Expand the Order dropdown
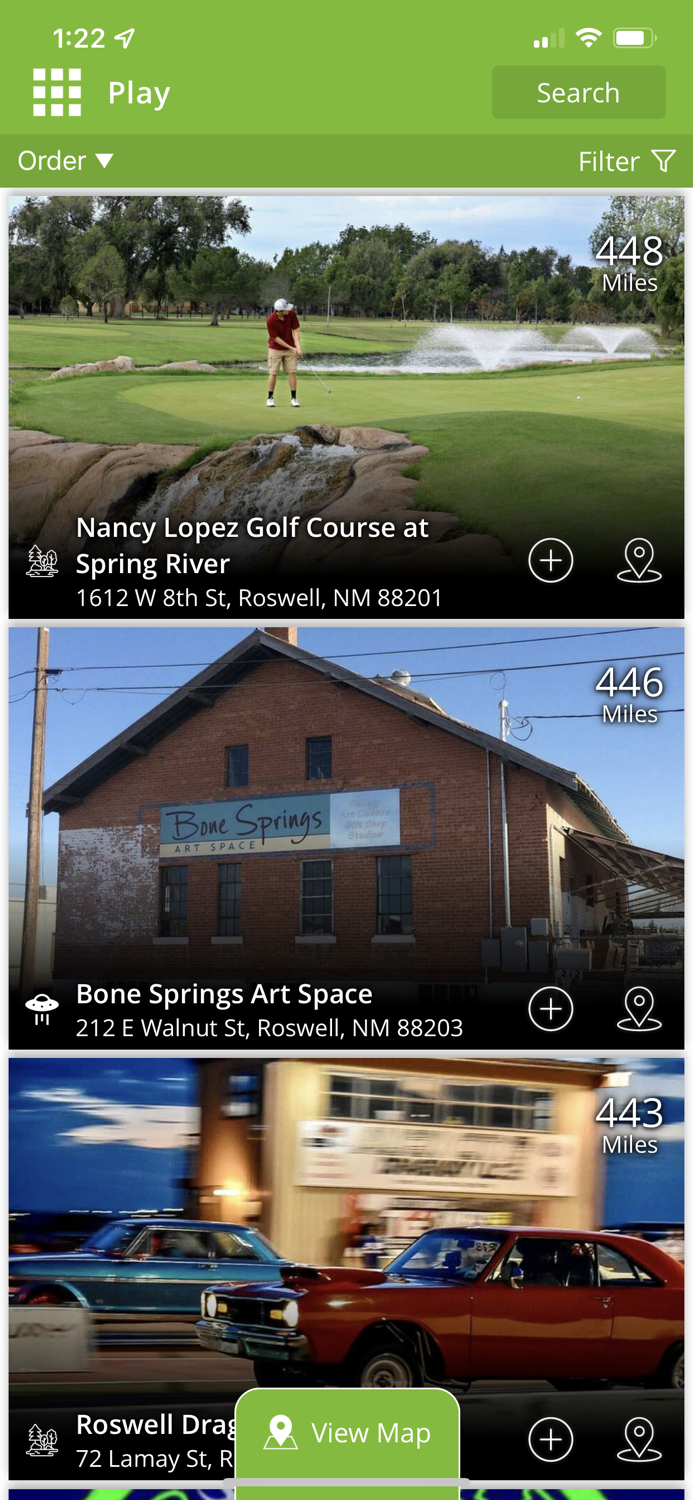Viewport: 693px width, 1500px height. (66, 161)
